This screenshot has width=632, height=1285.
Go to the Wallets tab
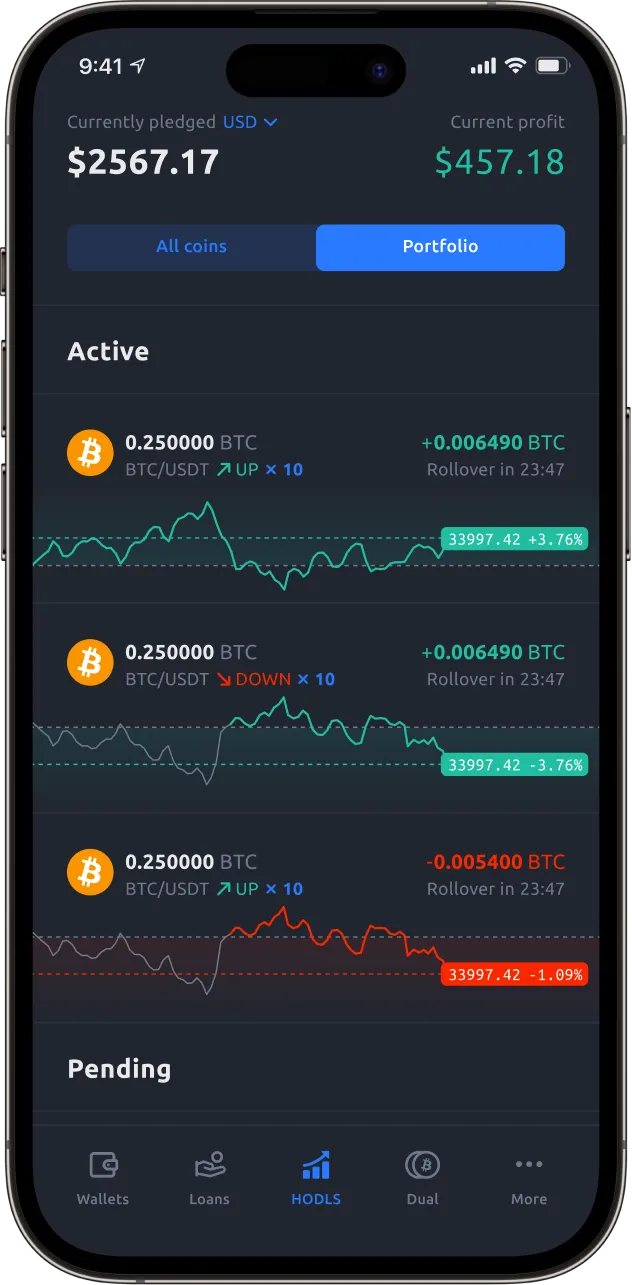click(x=103, y=1178)
